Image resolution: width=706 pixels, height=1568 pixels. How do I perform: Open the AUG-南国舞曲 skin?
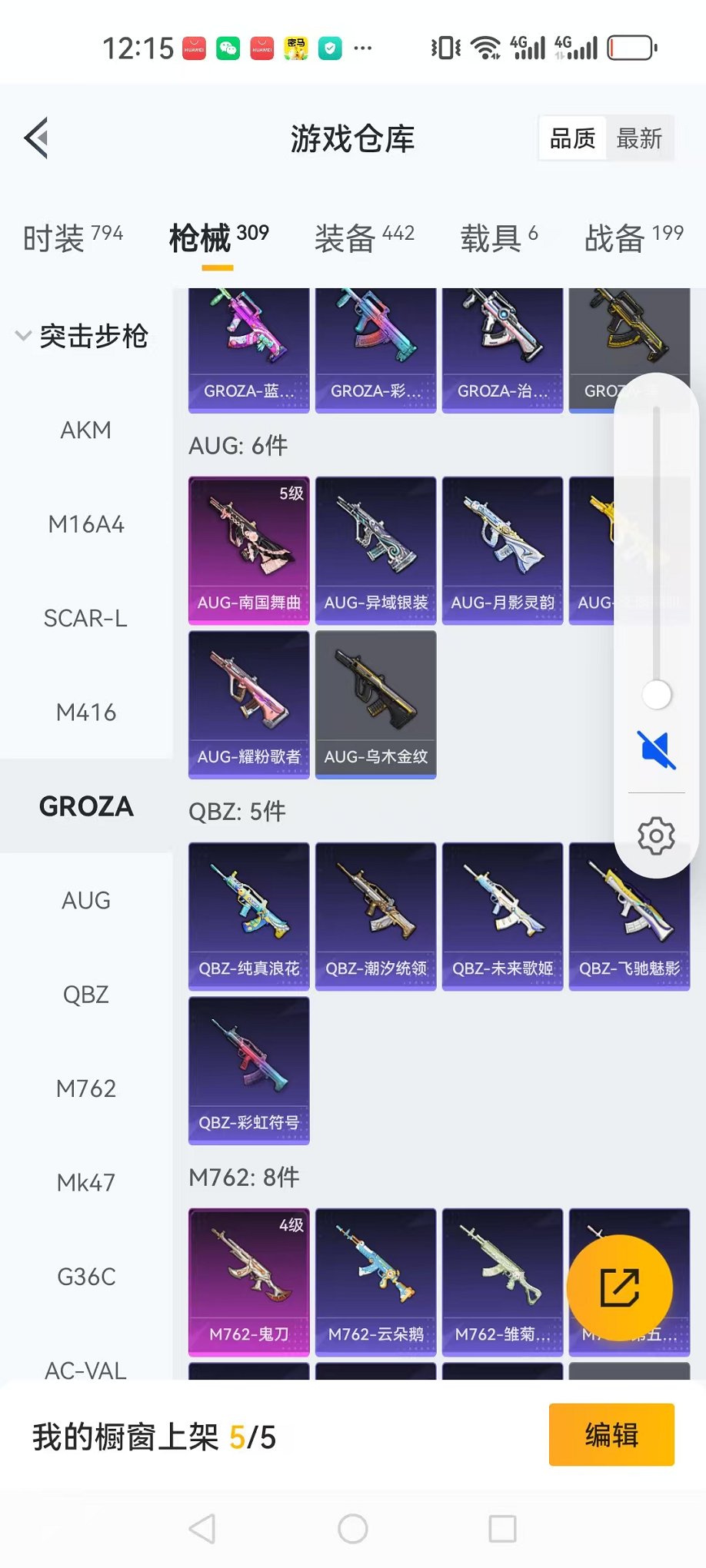coord(249,550)
